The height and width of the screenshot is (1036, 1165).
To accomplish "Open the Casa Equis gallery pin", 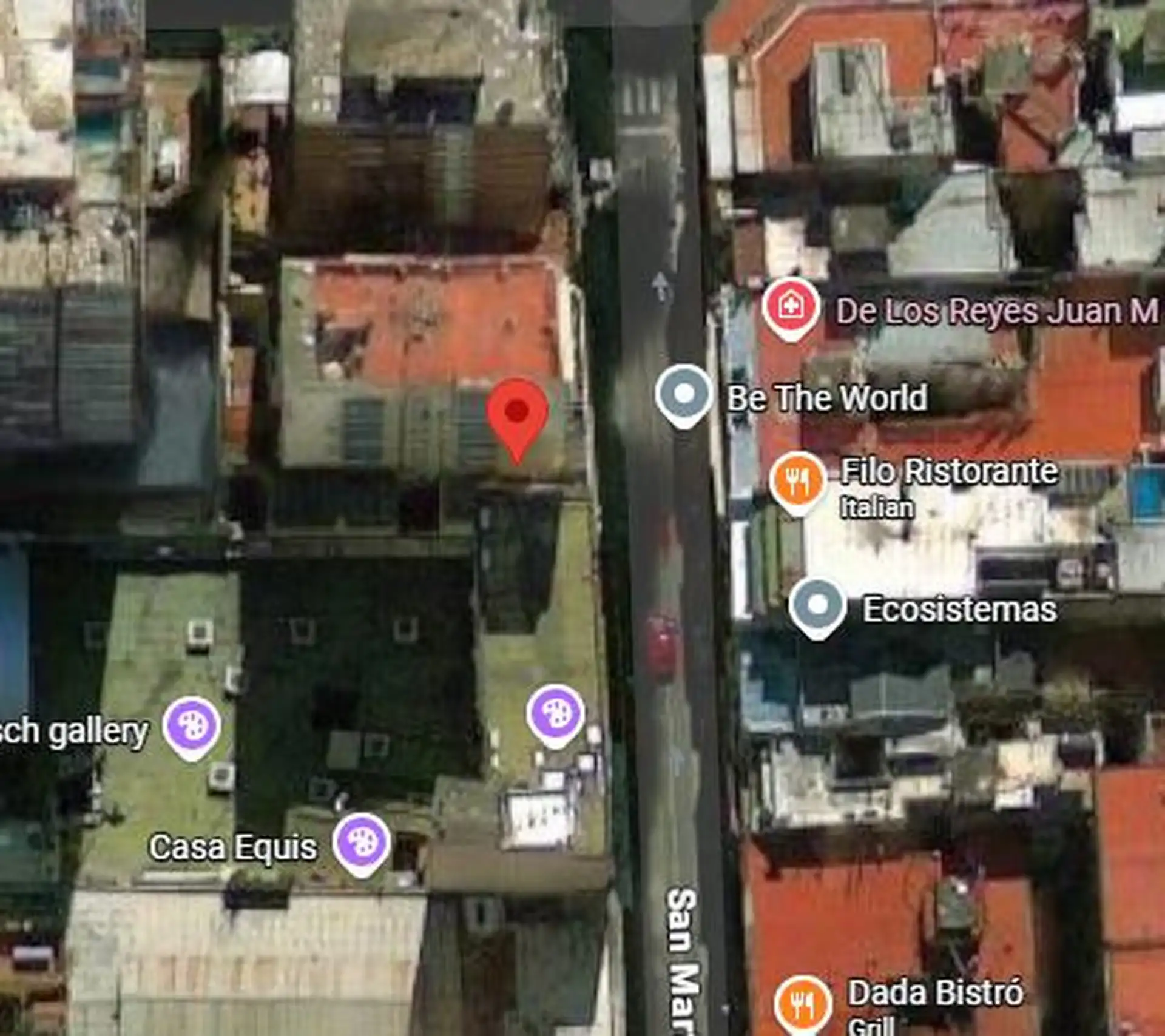I will pyautogui.click(x=362, y=843).
